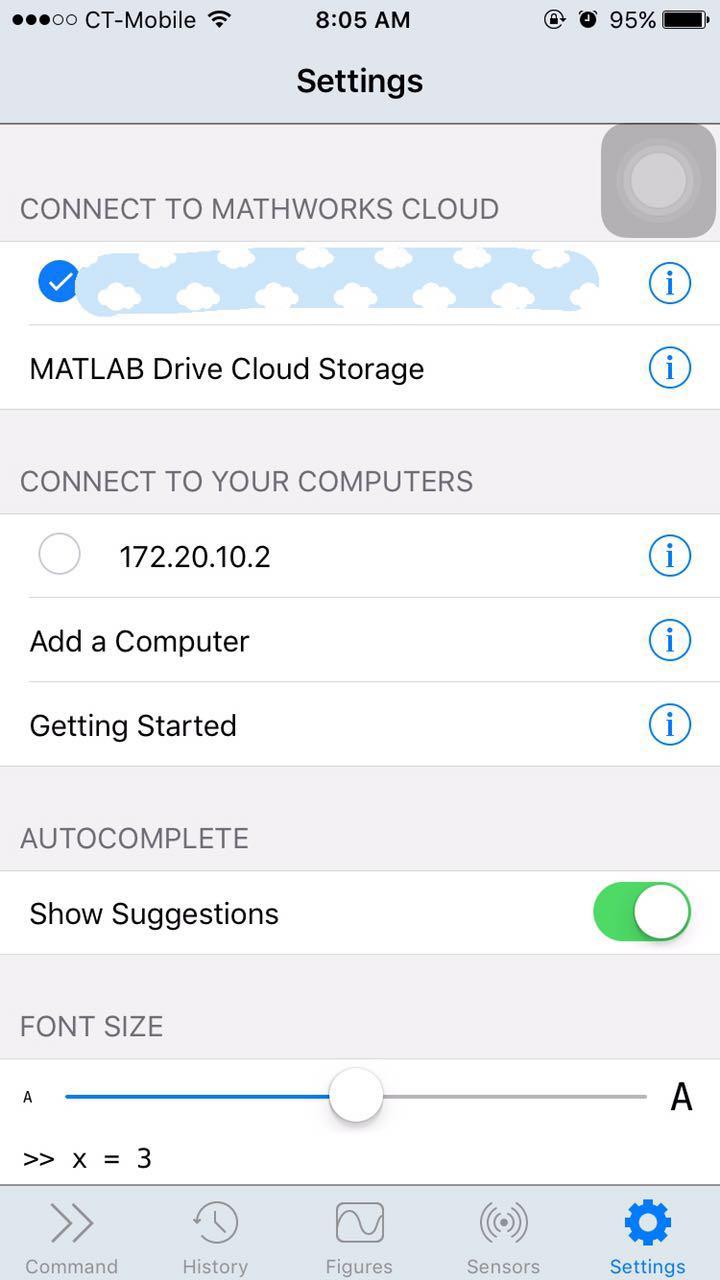Switch to the Command tab
720x1280 pixels.
tap(72, 1235)
